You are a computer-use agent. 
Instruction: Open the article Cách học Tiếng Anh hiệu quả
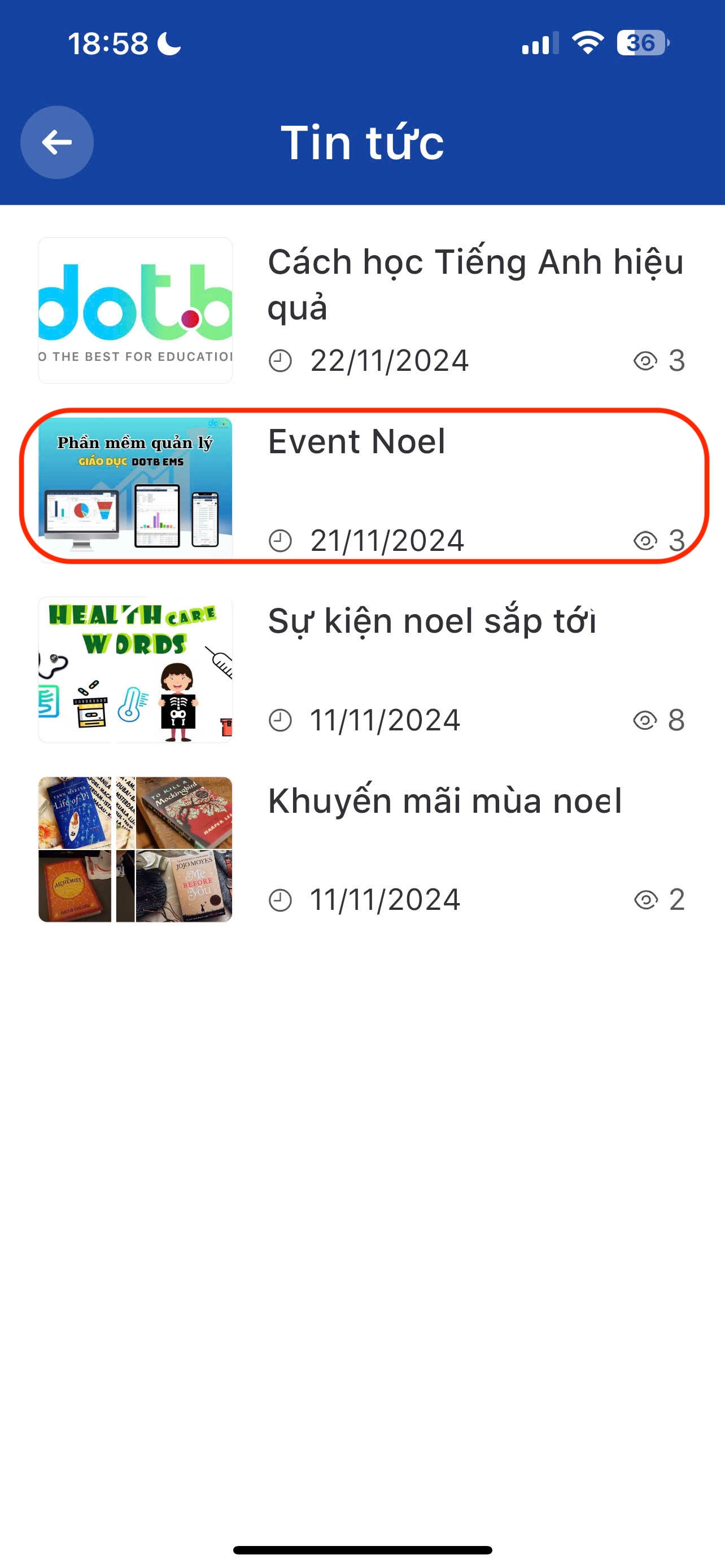coord(475,284)
